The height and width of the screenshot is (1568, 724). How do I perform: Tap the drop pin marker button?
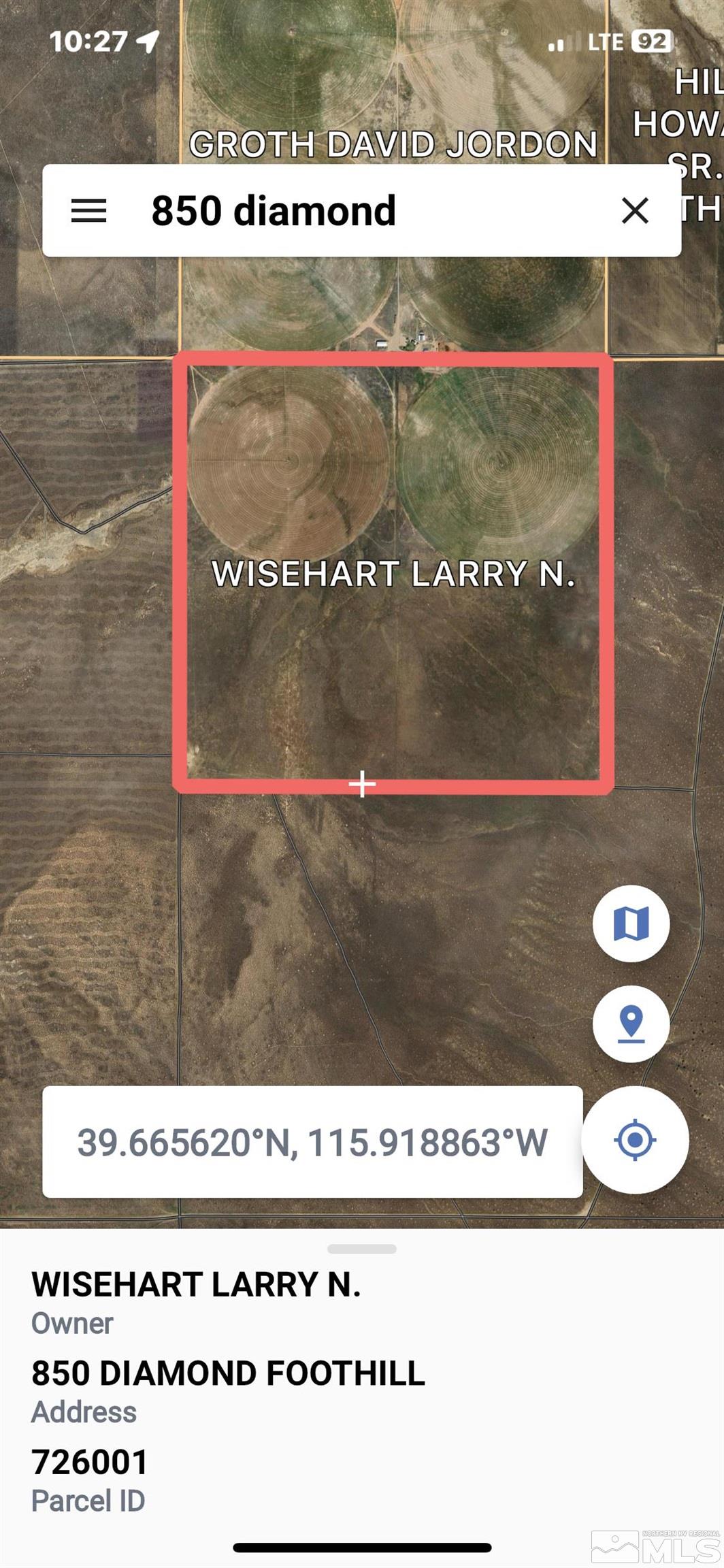tap(631, 1024)
